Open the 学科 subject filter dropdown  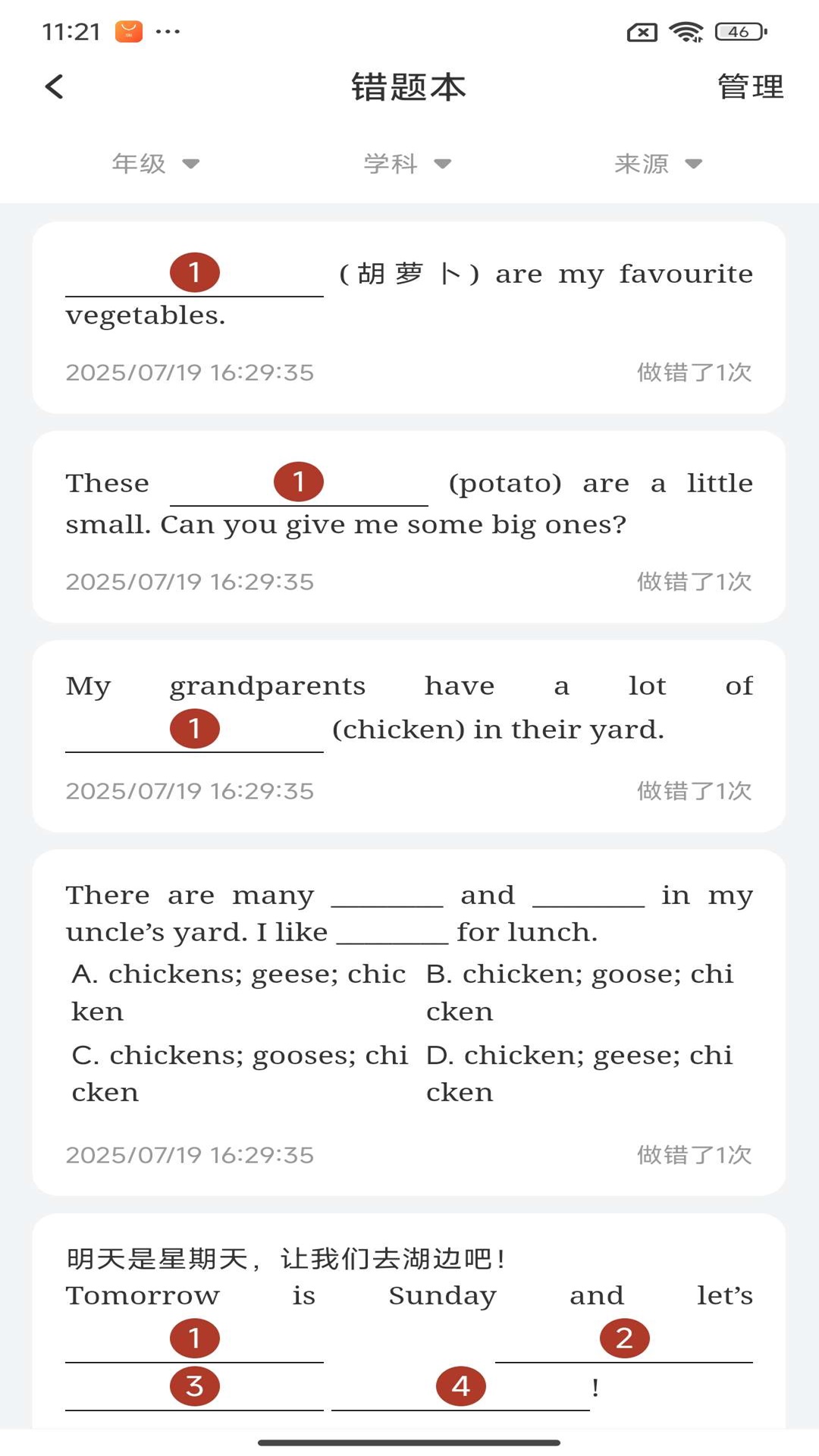click(x=406, y=163)
